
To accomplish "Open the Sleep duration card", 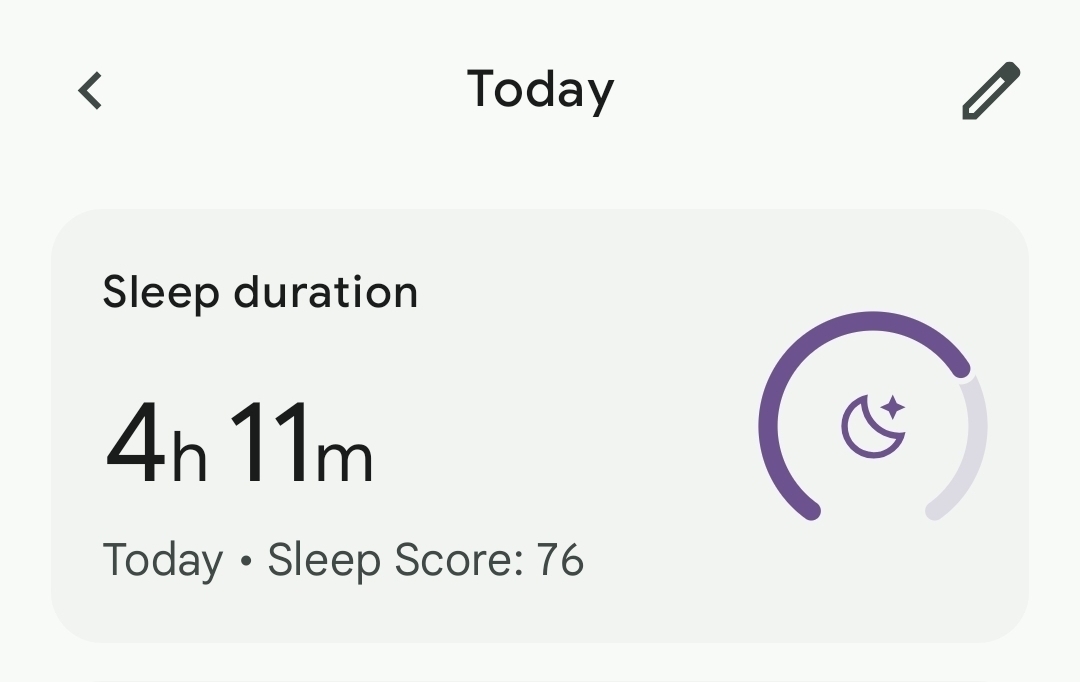I will [540, 425].
